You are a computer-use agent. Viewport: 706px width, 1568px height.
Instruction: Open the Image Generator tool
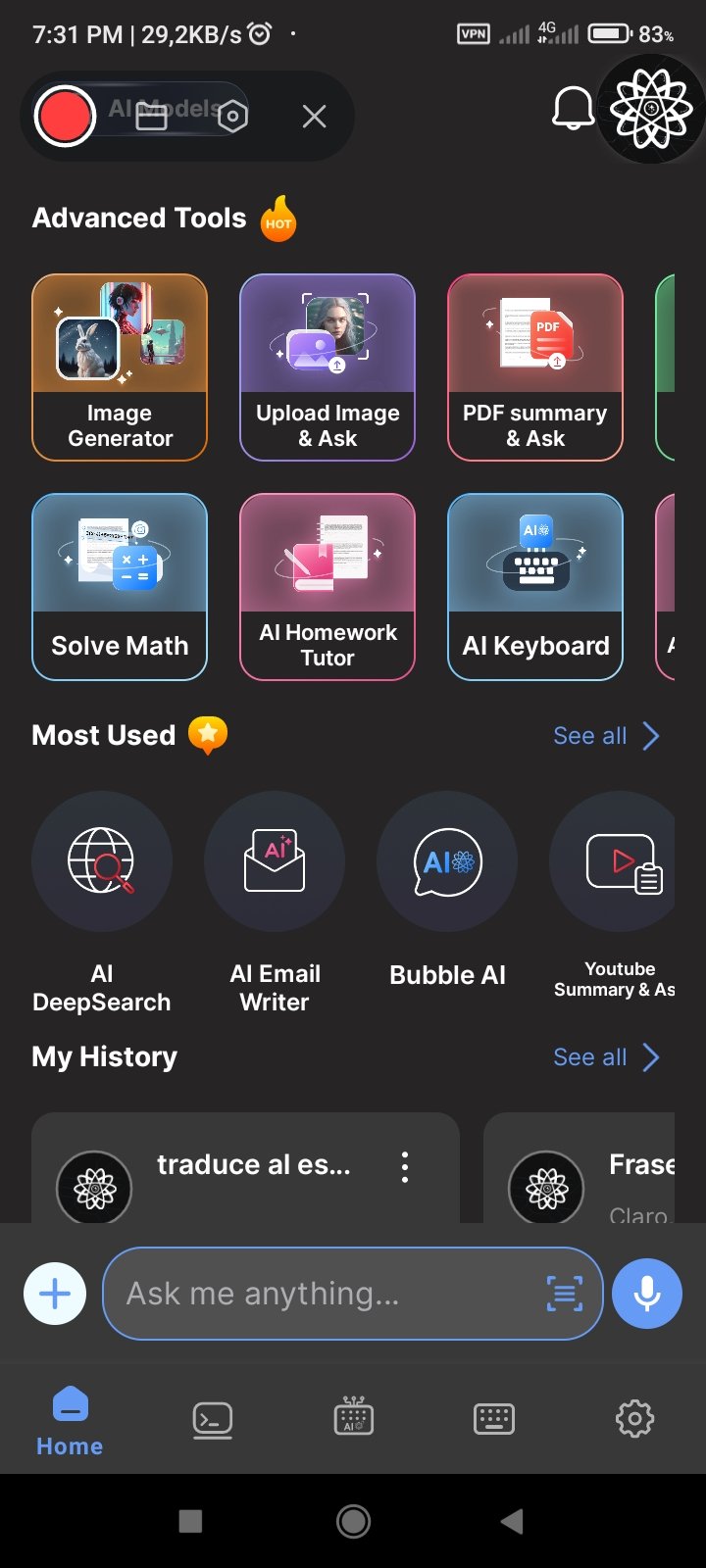pyautogui.click(x=120, y=367)
